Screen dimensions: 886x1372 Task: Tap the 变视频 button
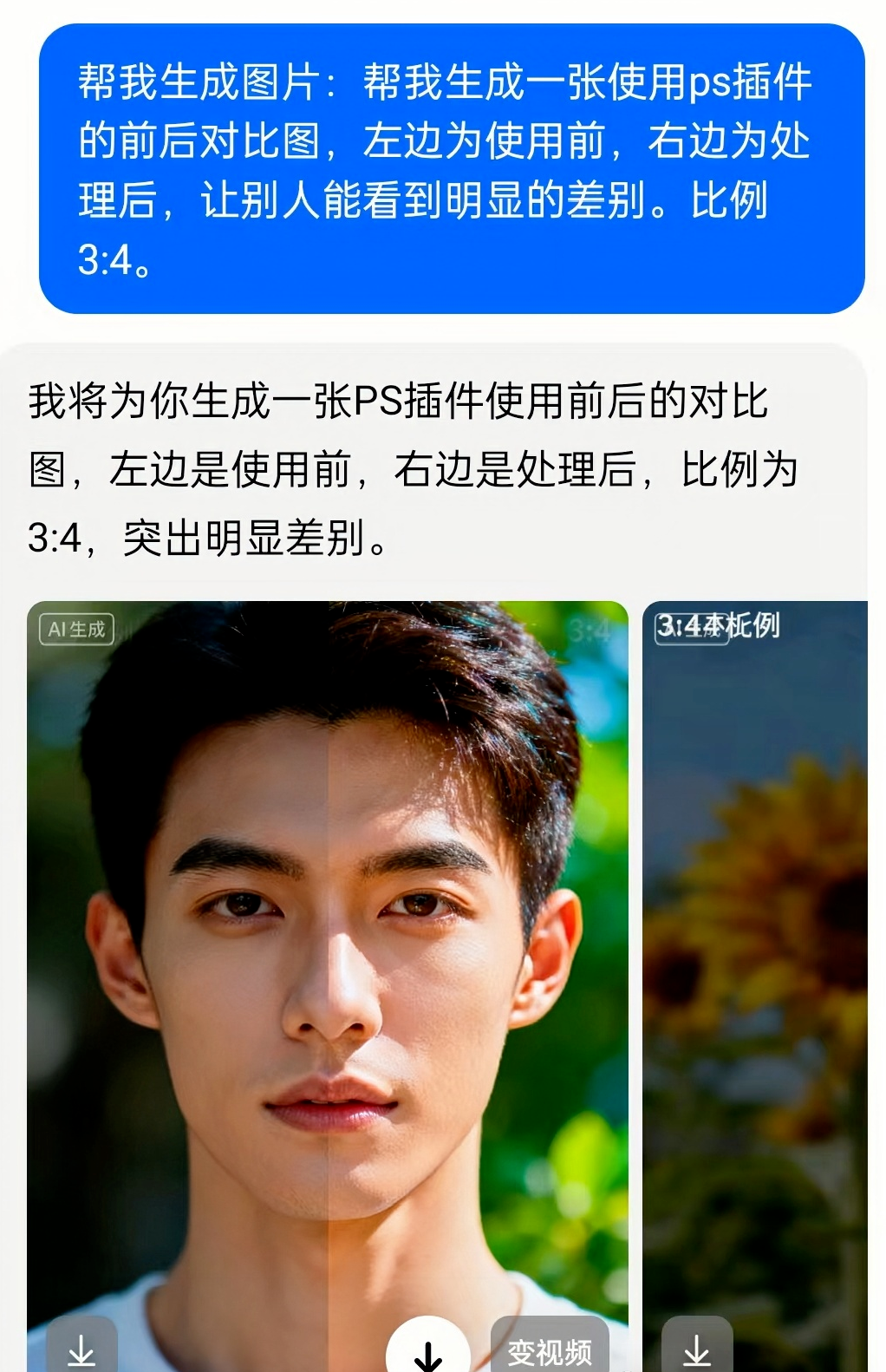click(x=550, y=1349)
